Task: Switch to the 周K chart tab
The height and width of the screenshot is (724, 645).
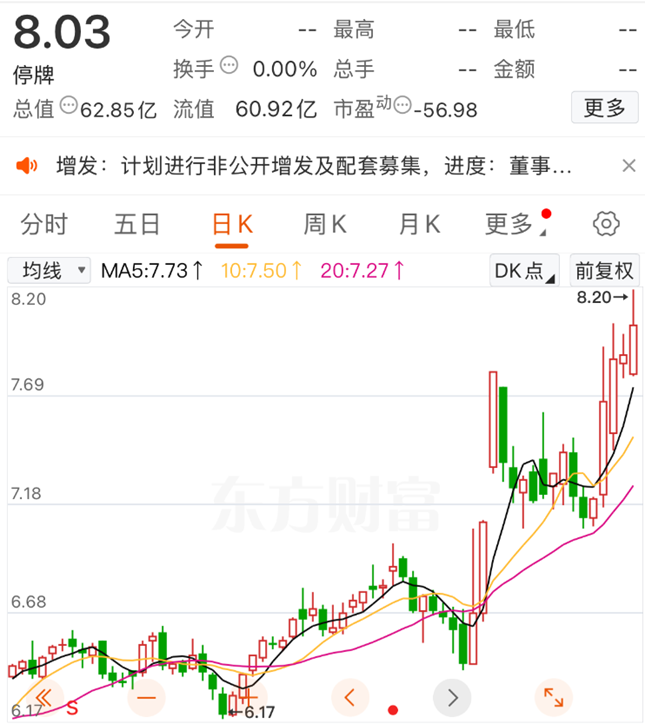Action: click(x=325, y=224)
